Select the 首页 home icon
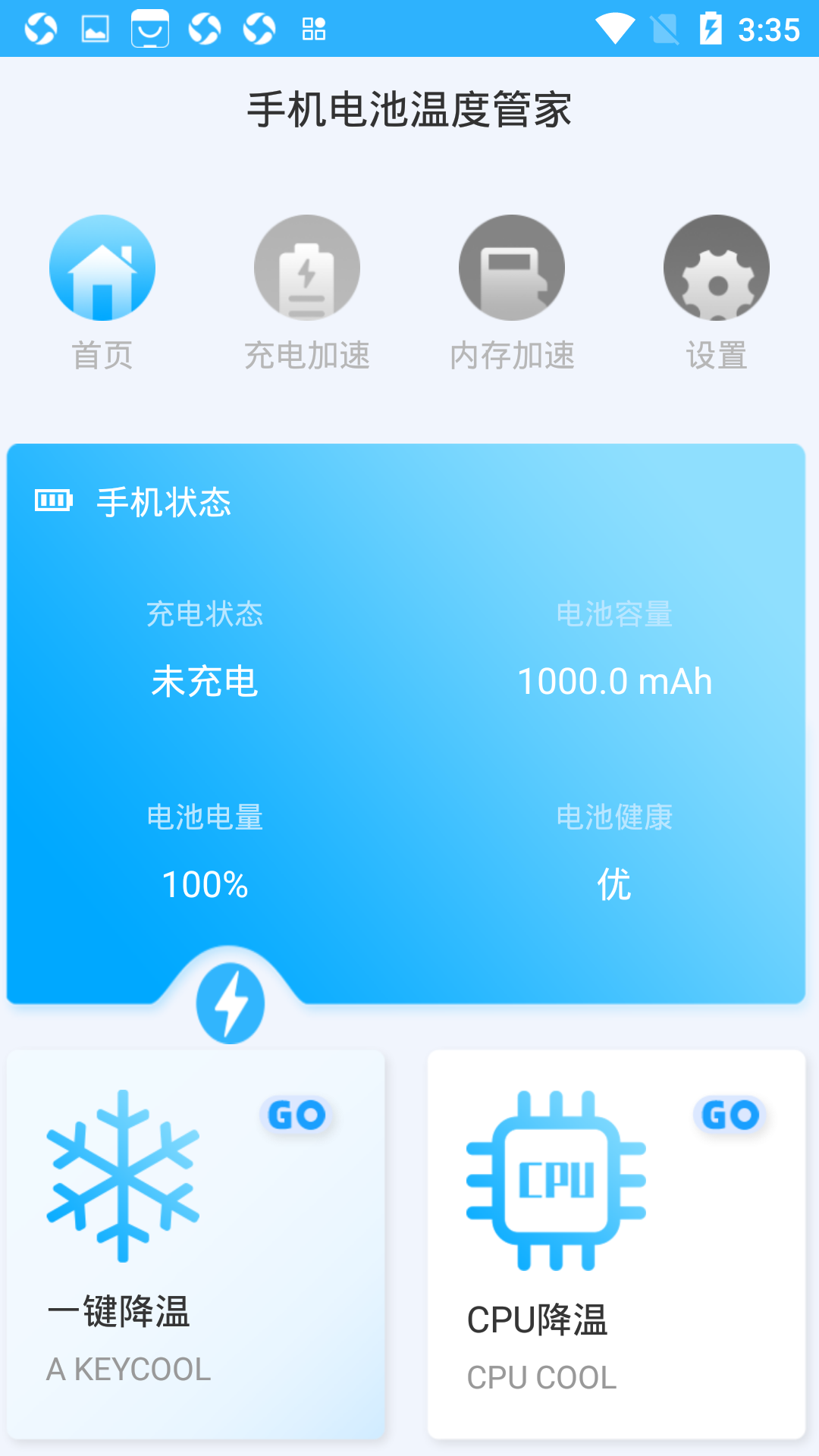 pyautogui.click(x=102, y=268)
